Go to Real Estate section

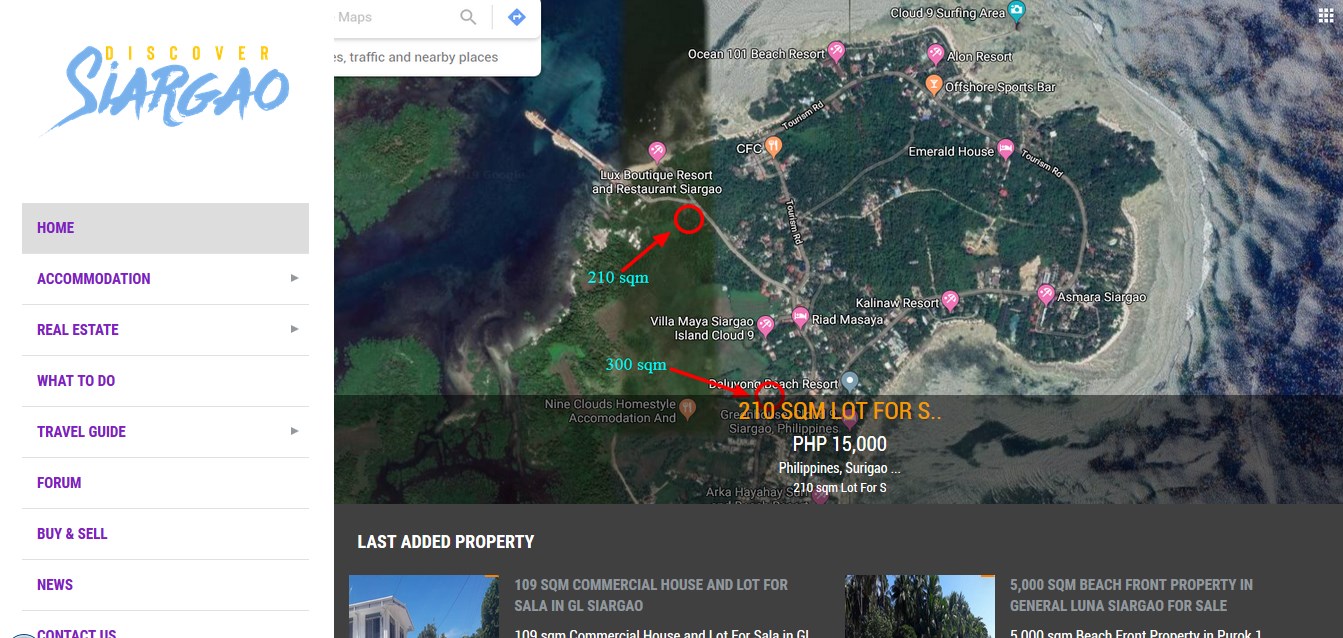[78, 330]
